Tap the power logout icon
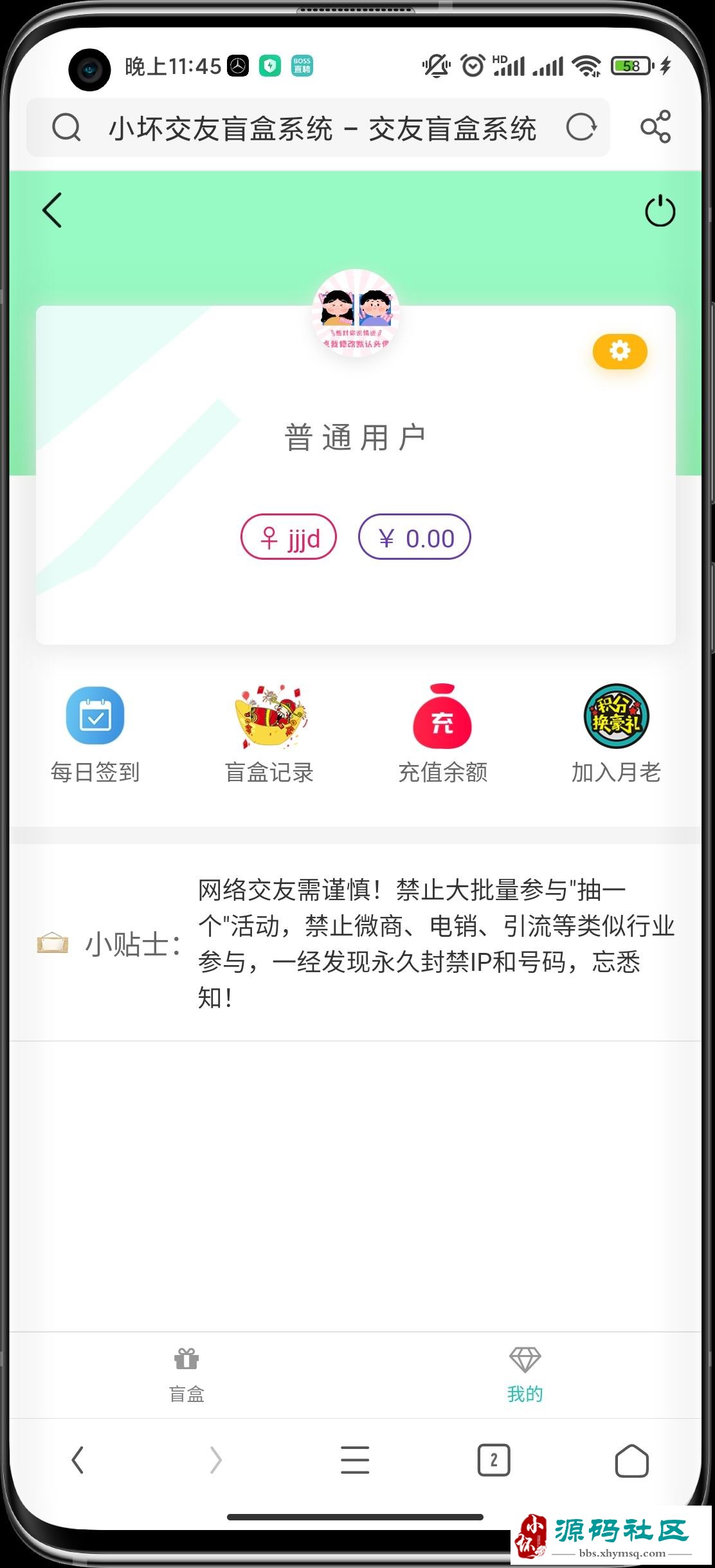The image size is (715, 1568). tap(660, 212)
